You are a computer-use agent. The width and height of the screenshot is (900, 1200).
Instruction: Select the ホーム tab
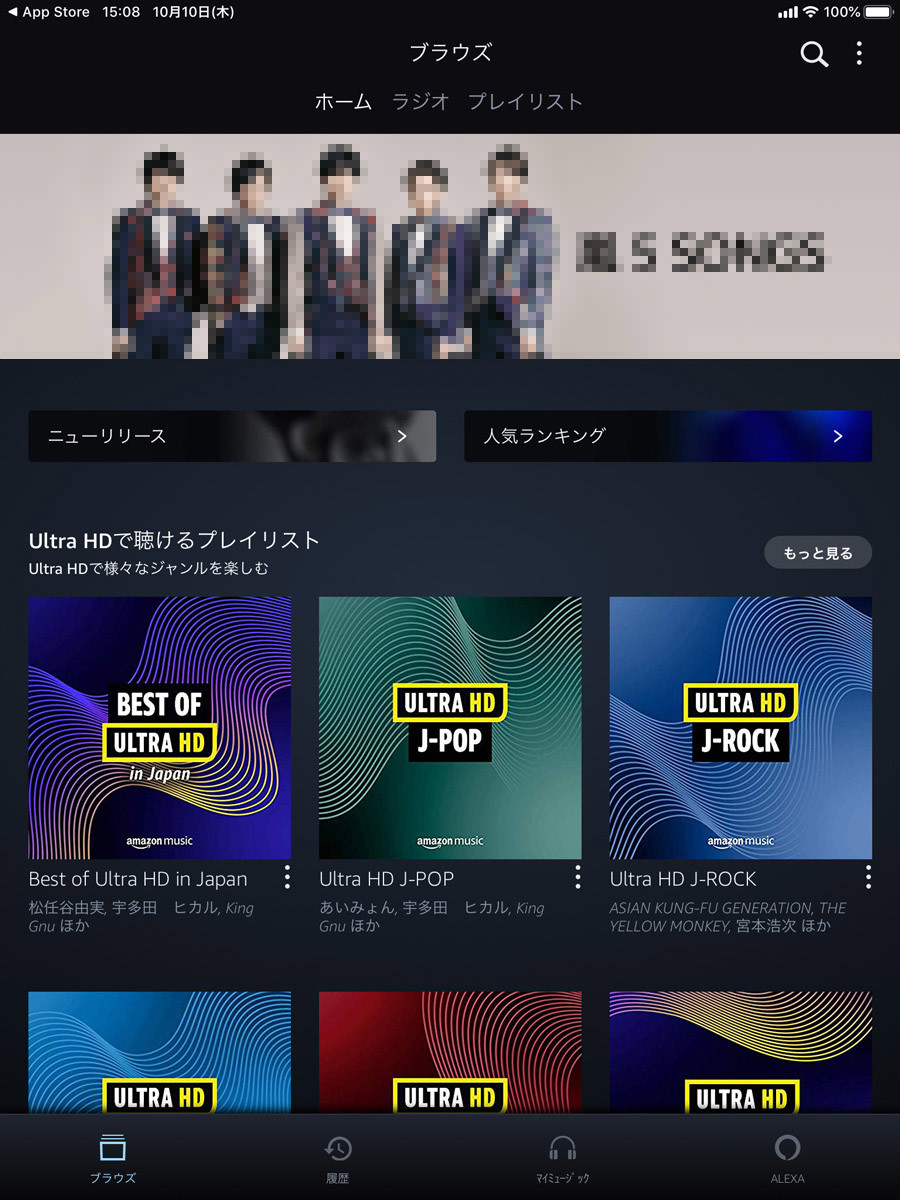tap(343, 102)
